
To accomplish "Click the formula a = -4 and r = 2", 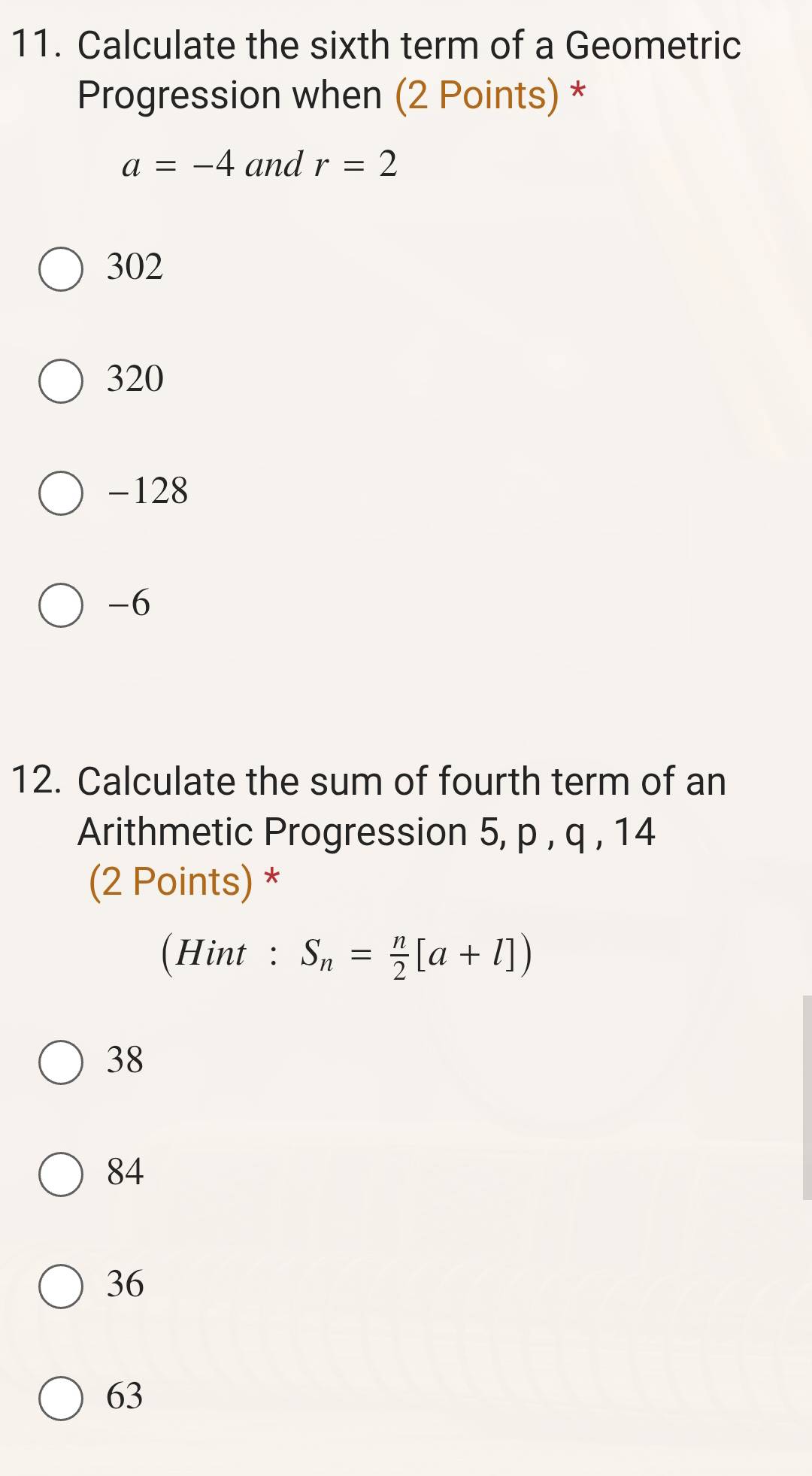I will (259, 164).
